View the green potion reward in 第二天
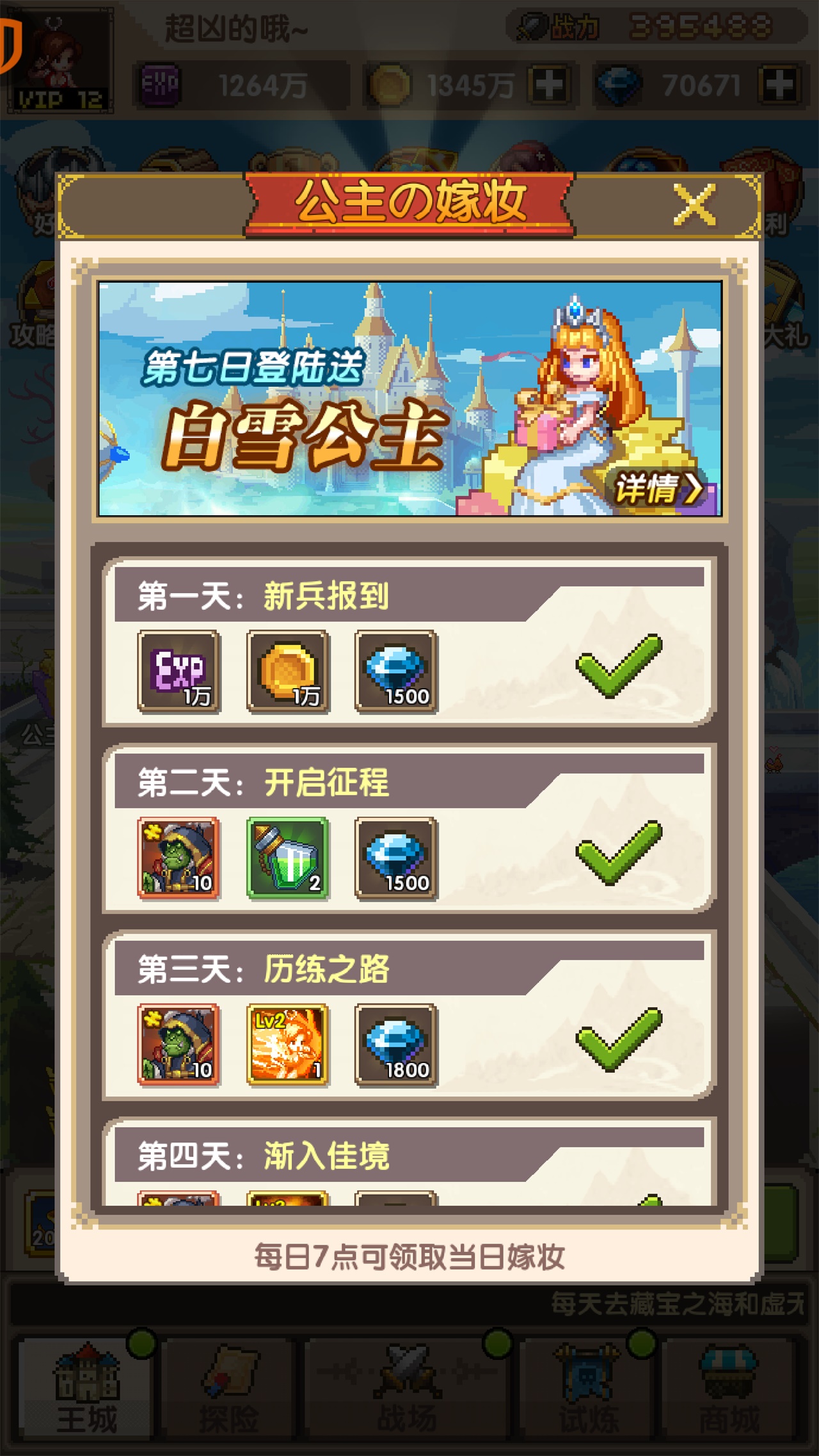The height and width of the screenshot is (1456, 819). 288,858
